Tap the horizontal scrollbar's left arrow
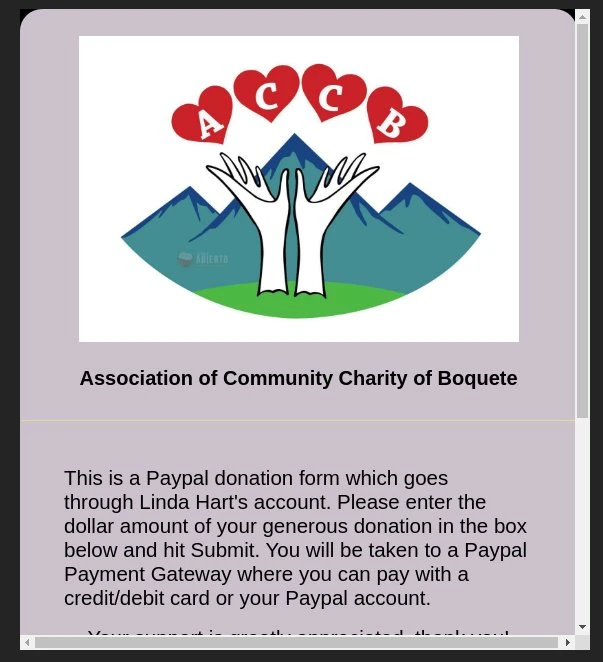The width and height of the screenshot is (603, 662). [x=27, y=642]
